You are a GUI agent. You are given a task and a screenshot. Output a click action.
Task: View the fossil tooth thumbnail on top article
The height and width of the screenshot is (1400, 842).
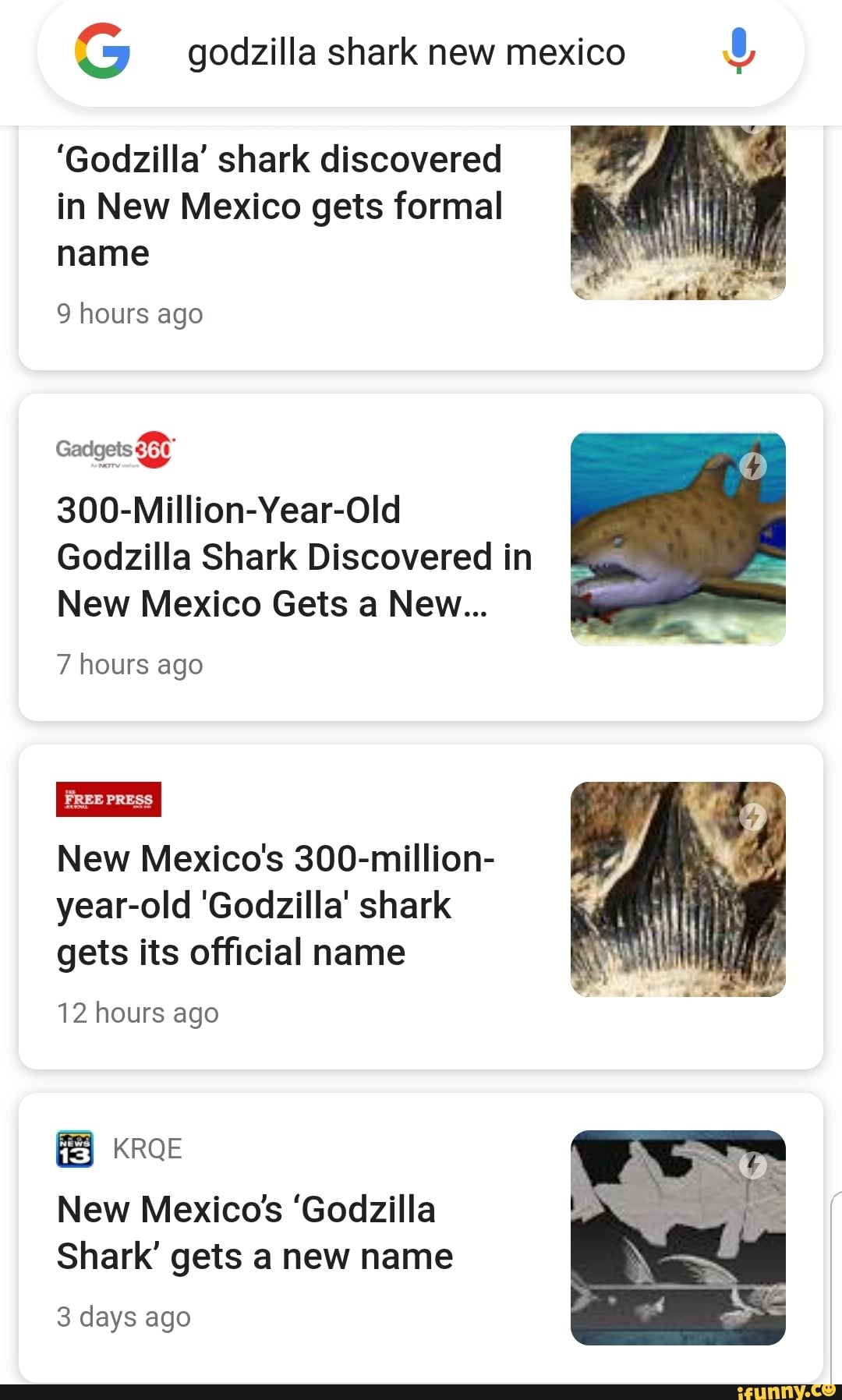pyautogui.click(x=677, y=210)
